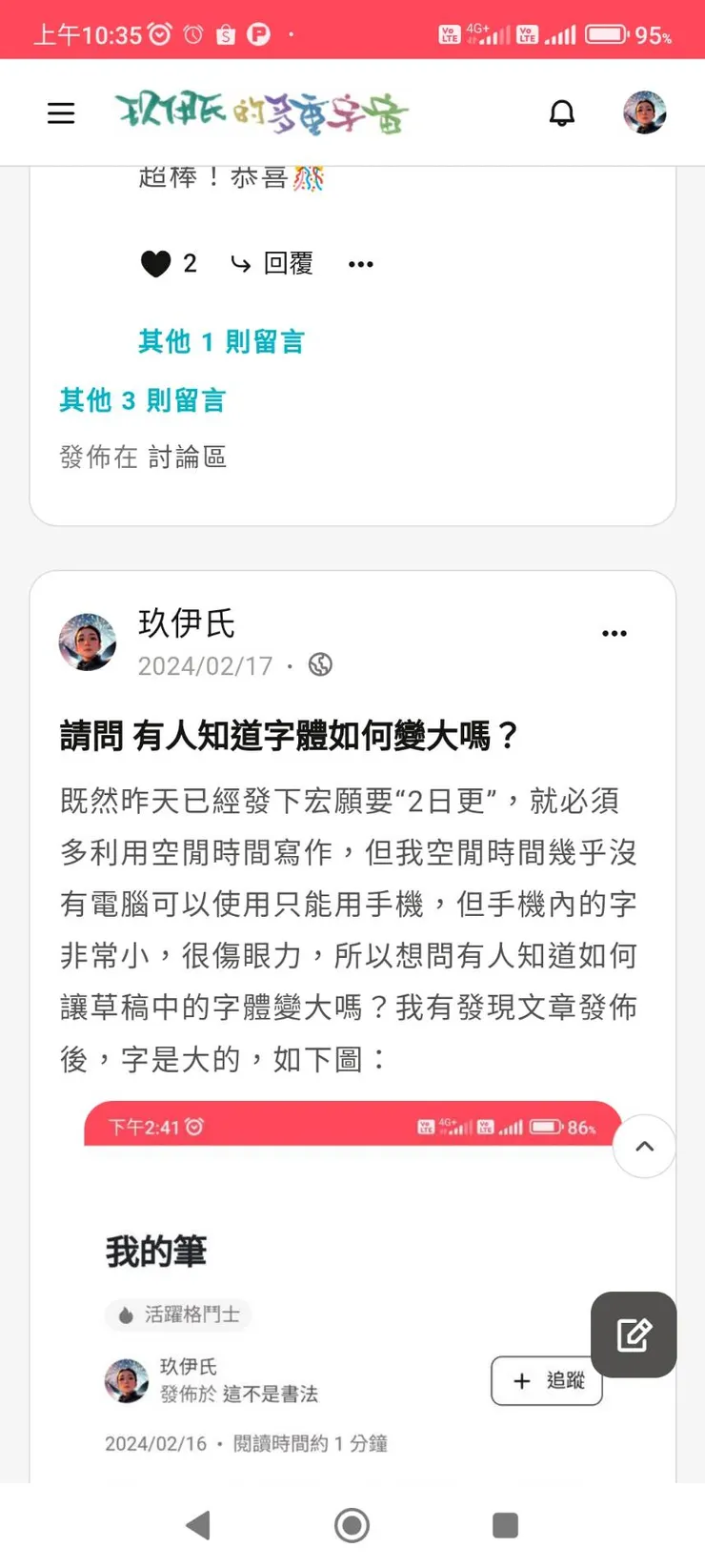The width and height of the screenshot is (705, 1568).
Task: Tap the scroll-to-top chevron button
Action: coord(644,1147)
